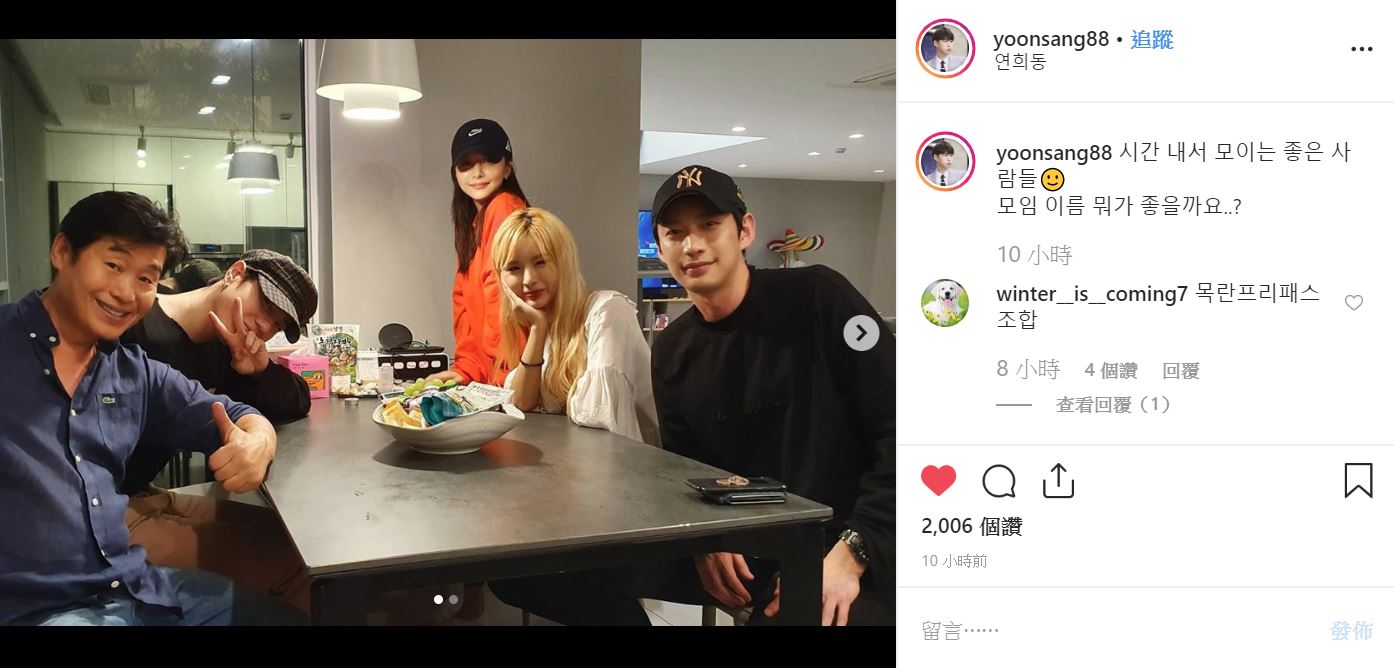
Task: Share this post
Action: point(1058,481)
